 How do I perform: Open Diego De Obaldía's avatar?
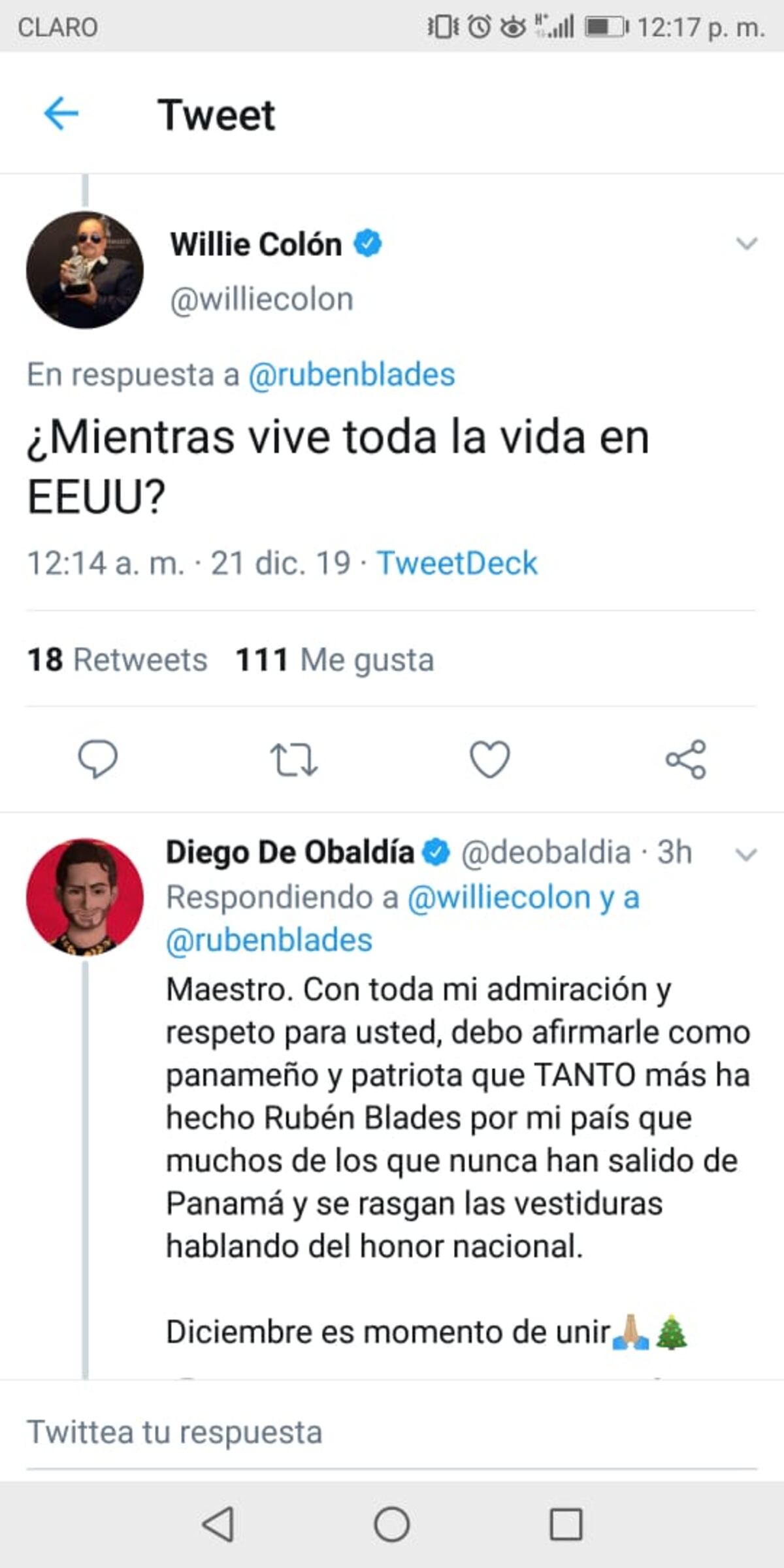(x=85, y=897)
